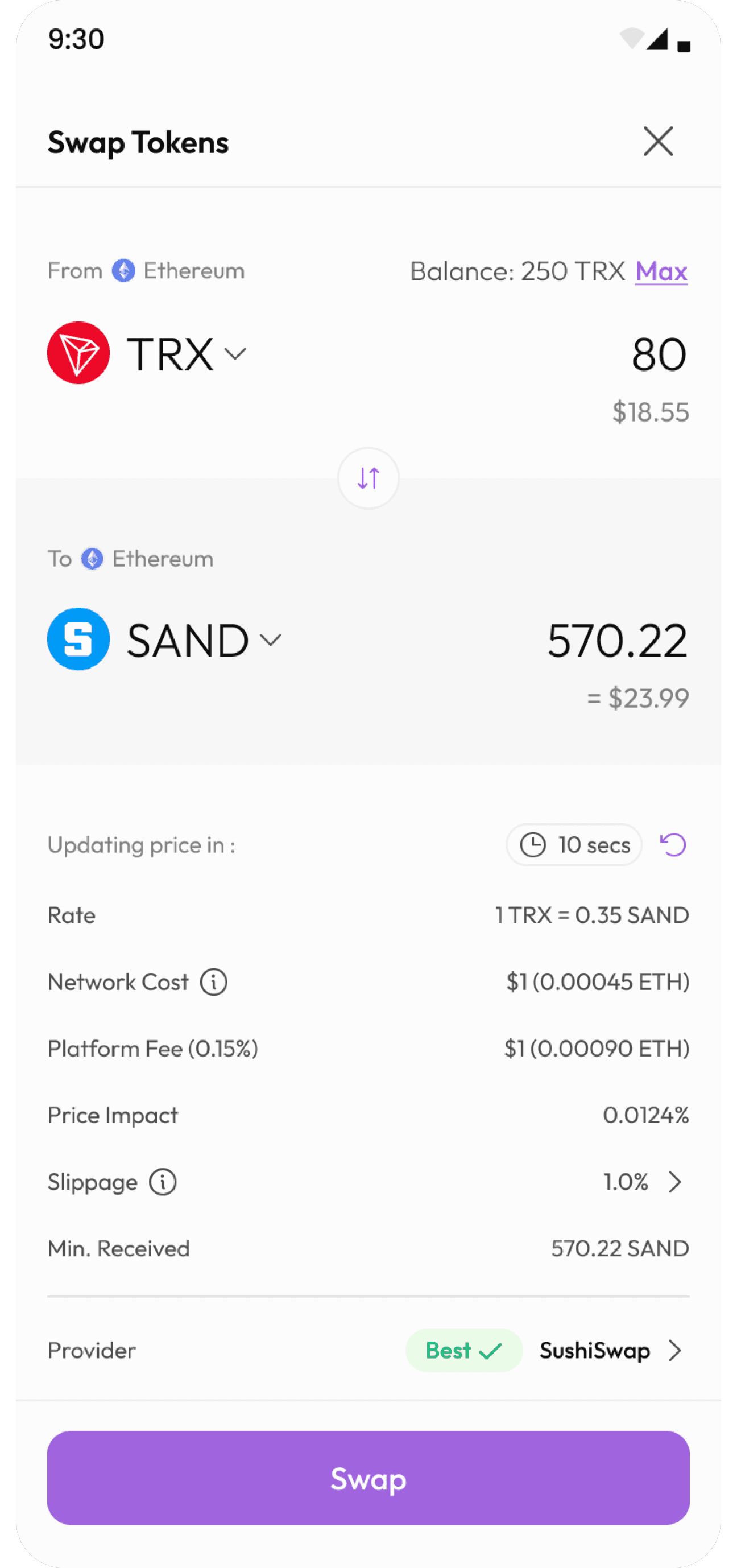This screenshot has width=737, height=1568.
Task: Tap the Max link to use full balance
Action: coord(661,271)
